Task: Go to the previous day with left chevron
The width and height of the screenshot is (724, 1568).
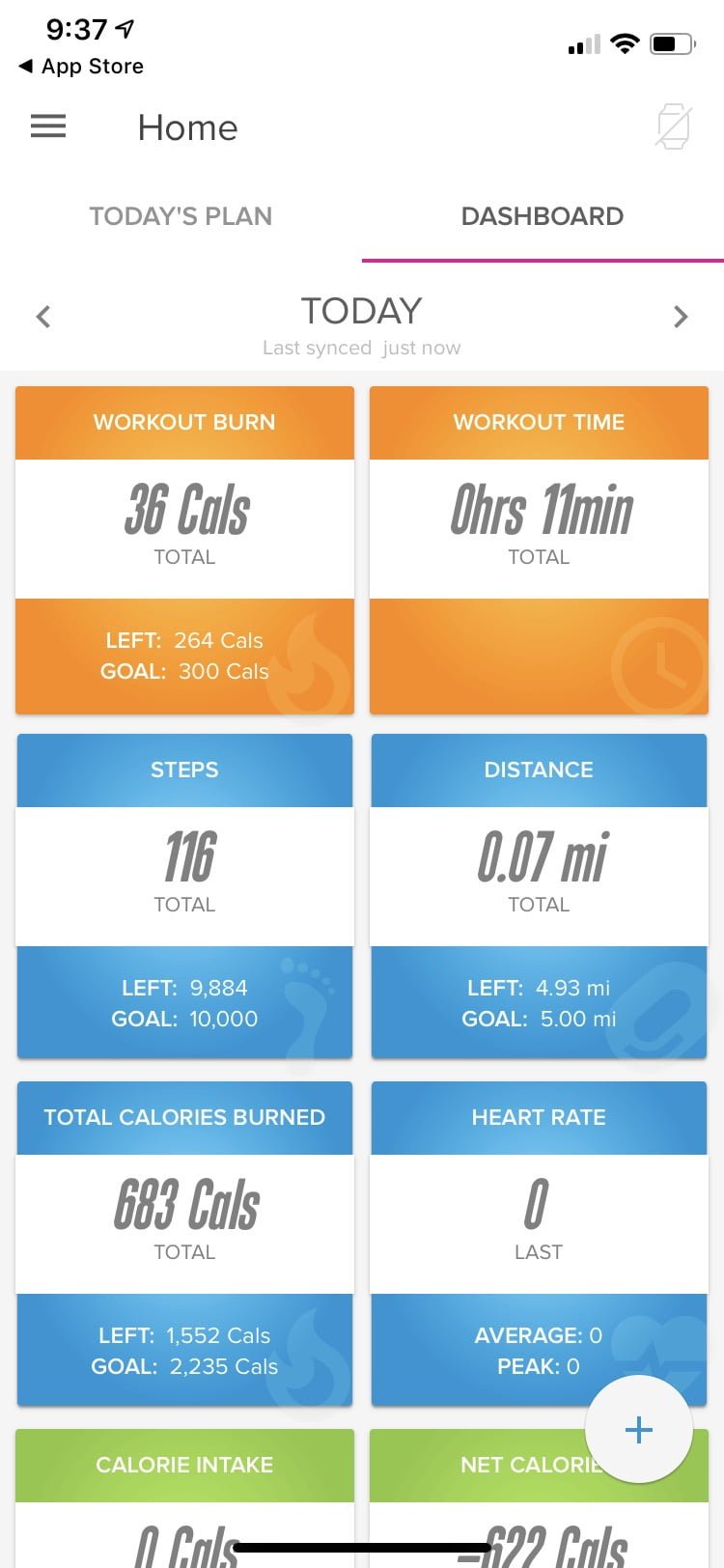Action: click(x=42, y=317)
